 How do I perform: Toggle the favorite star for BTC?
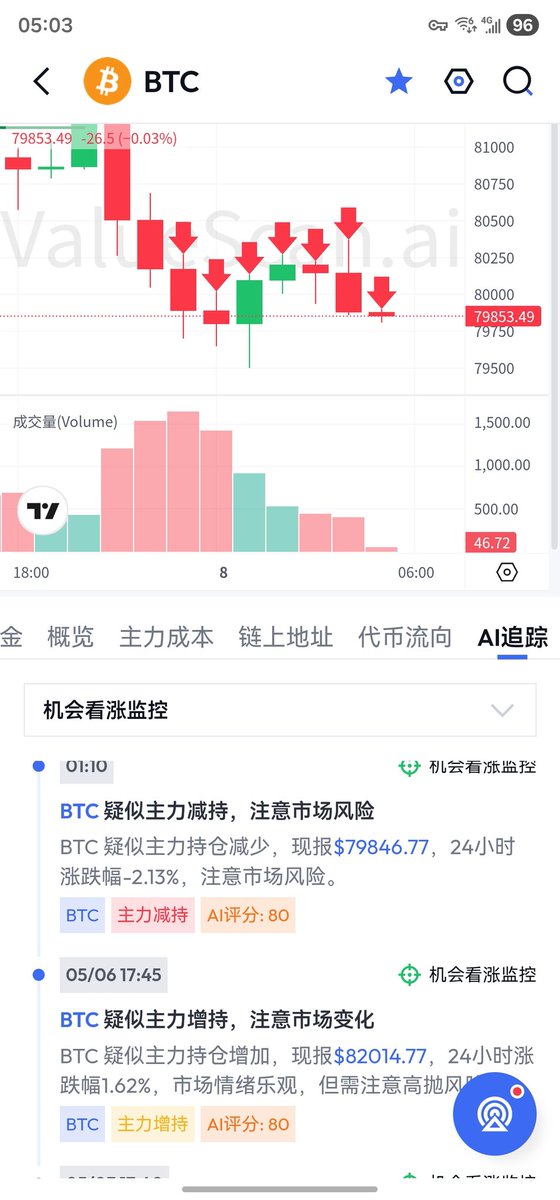coord(399,81)
